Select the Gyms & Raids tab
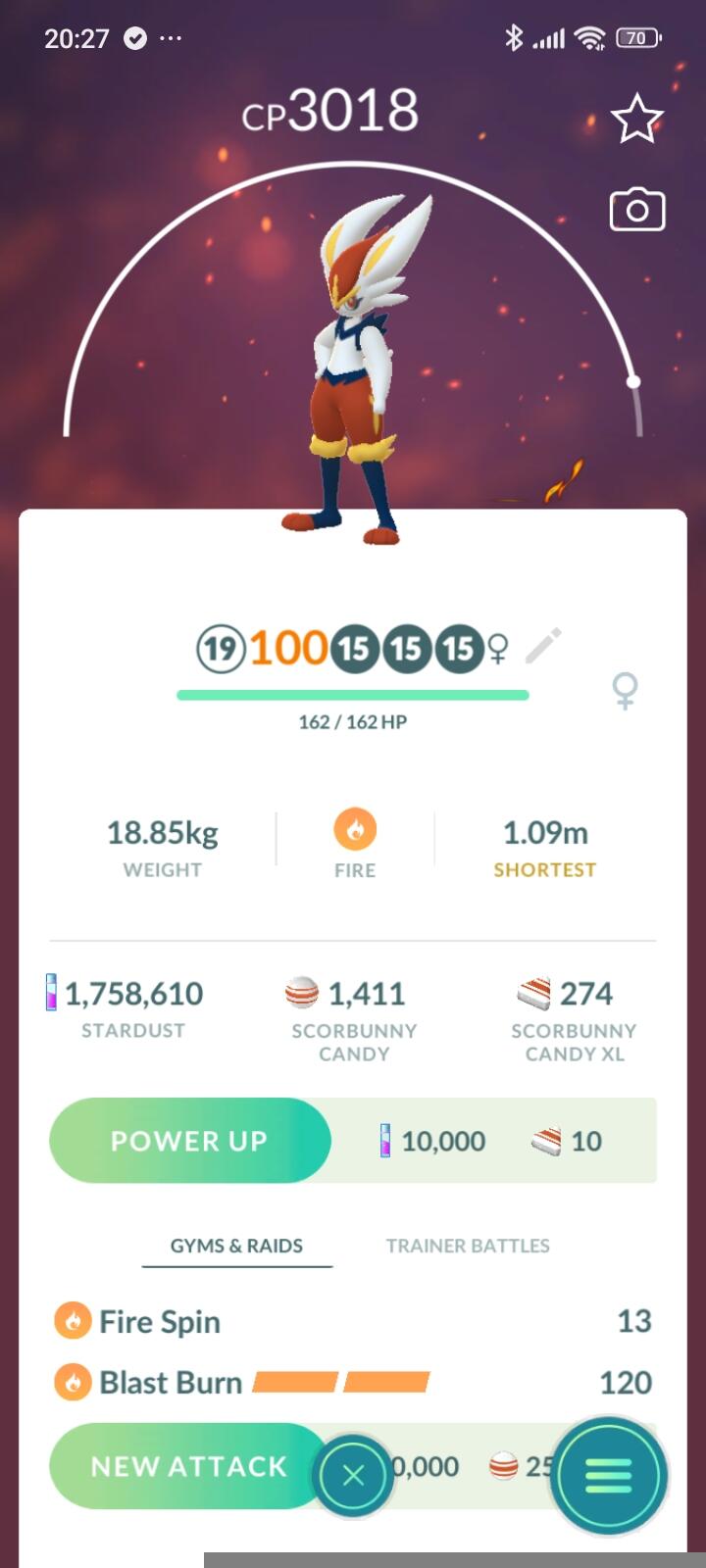 pyautogui.click(x=236, y=1246)
